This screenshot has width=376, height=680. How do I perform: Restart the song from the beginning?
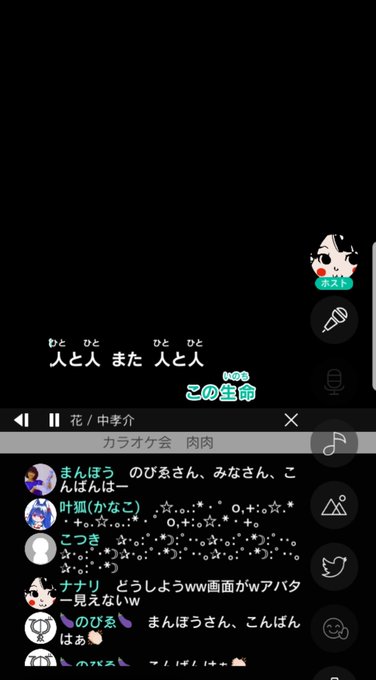tap(21, 420)
